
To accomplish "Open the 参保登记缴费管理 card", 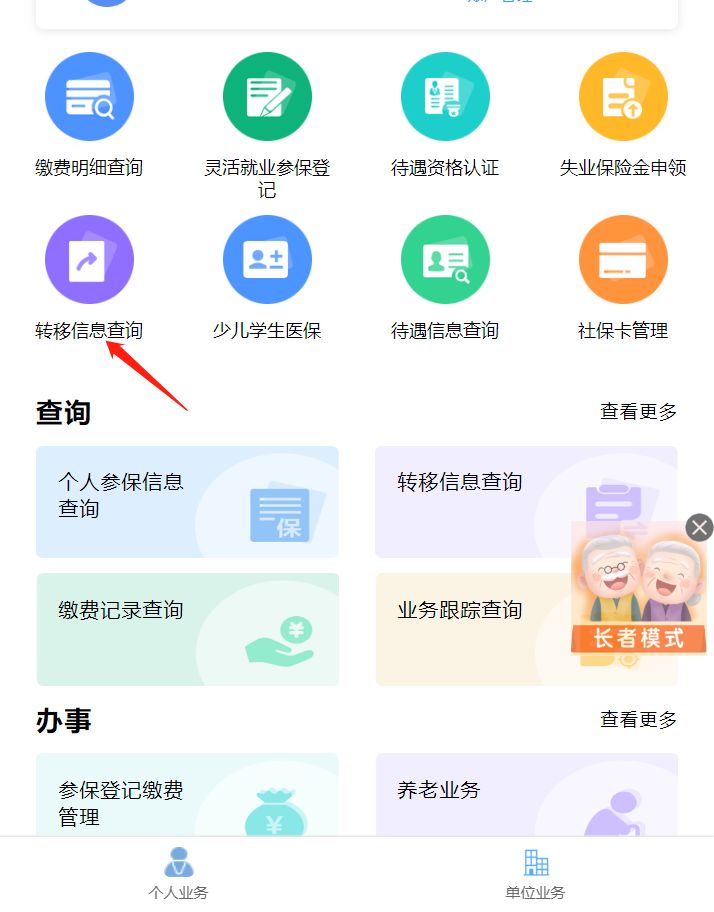I will coord(187,795).
